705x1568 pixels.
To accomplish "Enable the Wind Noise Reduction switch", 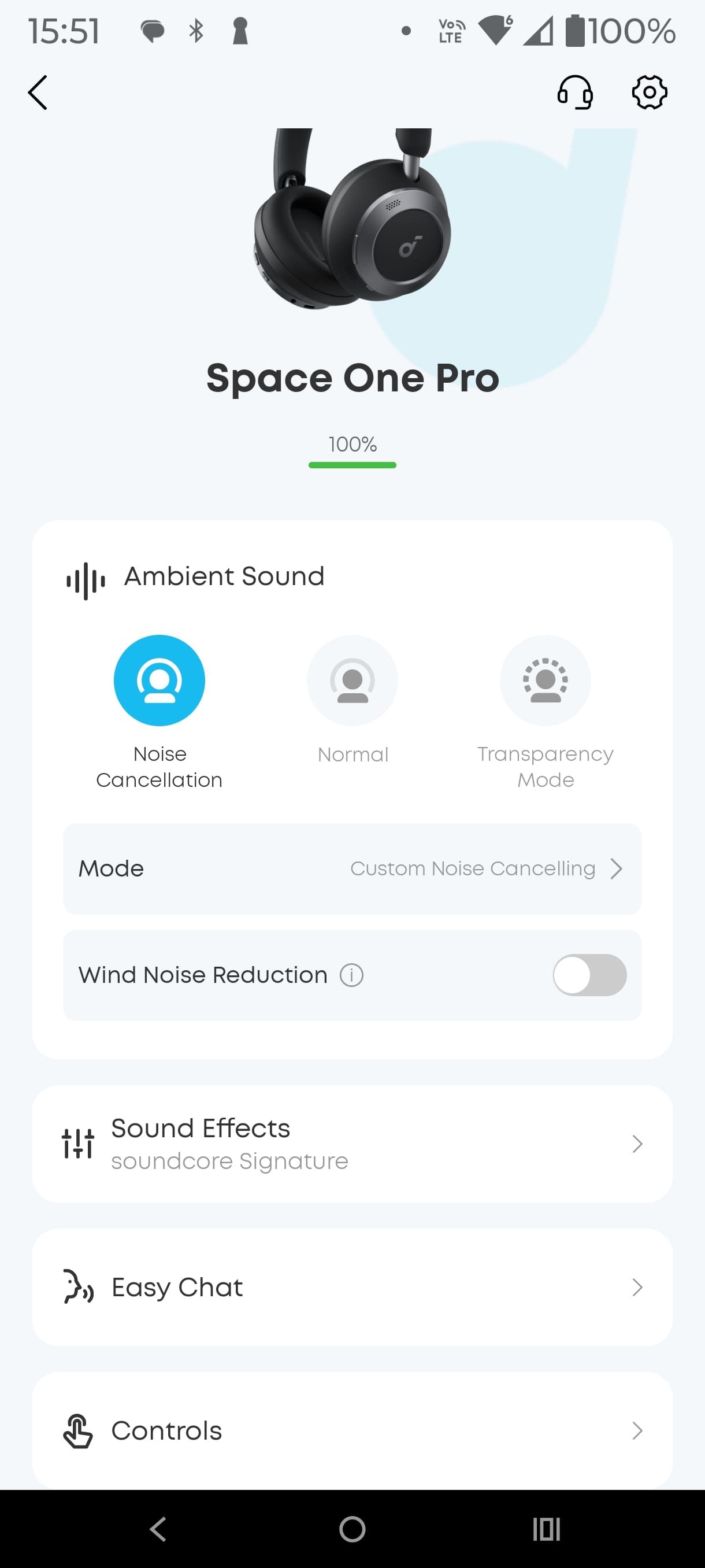I will coord(589,975).
